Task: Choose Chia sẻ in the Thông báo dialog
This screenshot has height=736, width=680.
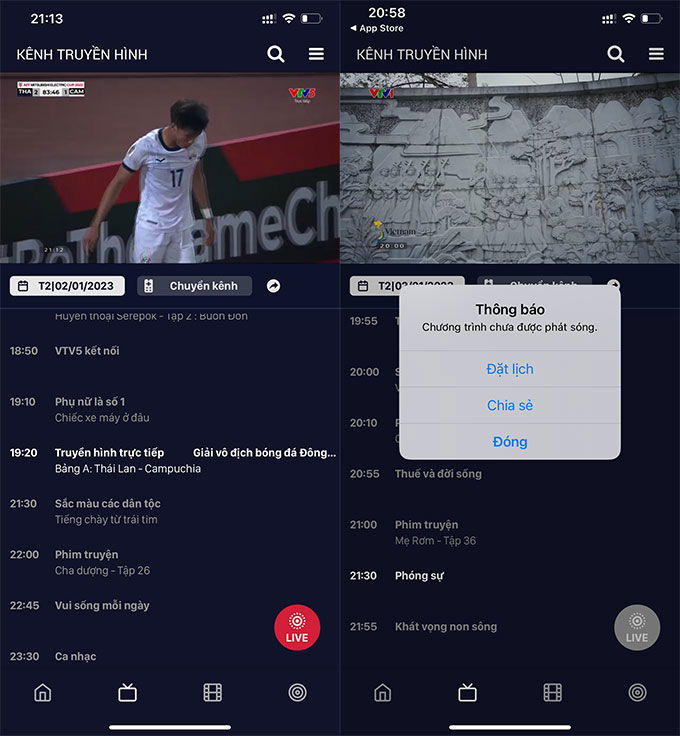Action: click(x=510, y=405)
